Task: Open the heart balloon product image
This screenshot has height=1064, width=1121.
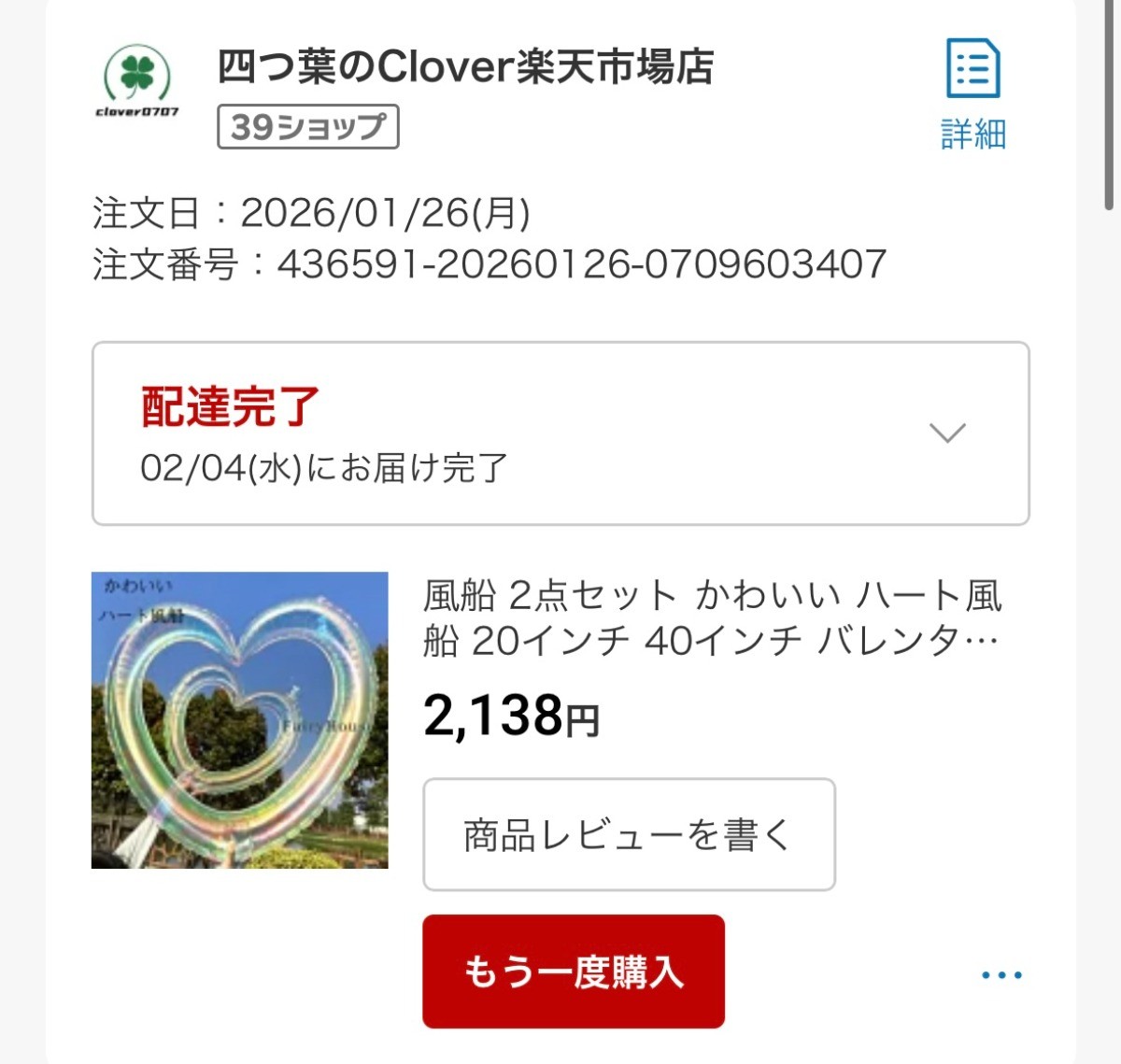Action: [x=240, y=720]
